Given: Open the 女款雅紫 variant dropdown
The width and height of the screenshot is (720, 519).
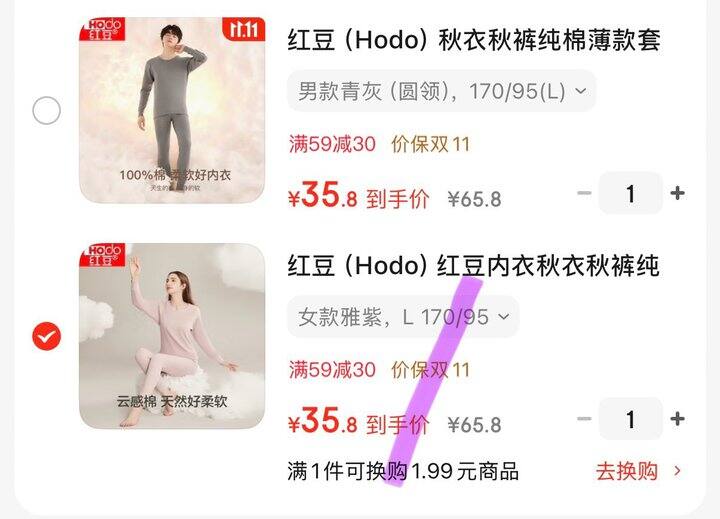Looking at the screenshot, I should [403, 316].
